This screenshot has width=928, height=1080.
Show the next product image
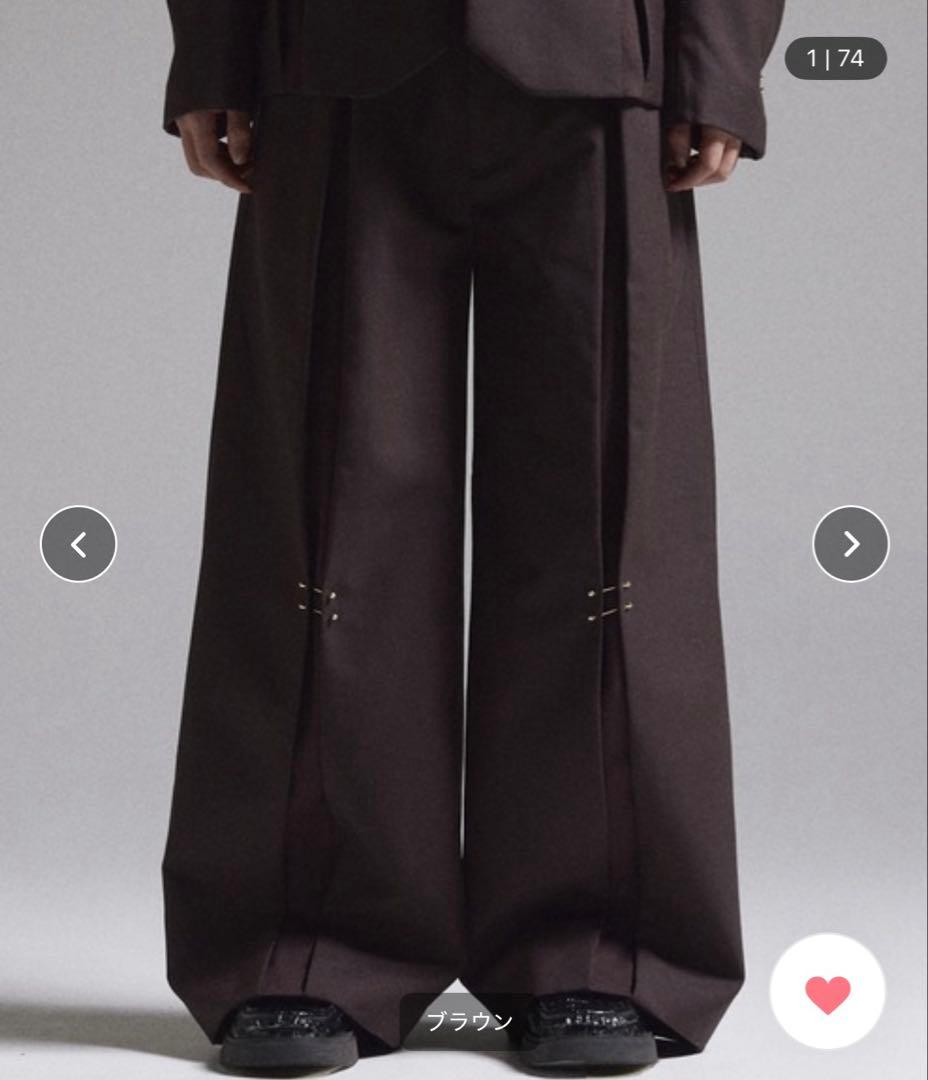[x=850, y=544]
